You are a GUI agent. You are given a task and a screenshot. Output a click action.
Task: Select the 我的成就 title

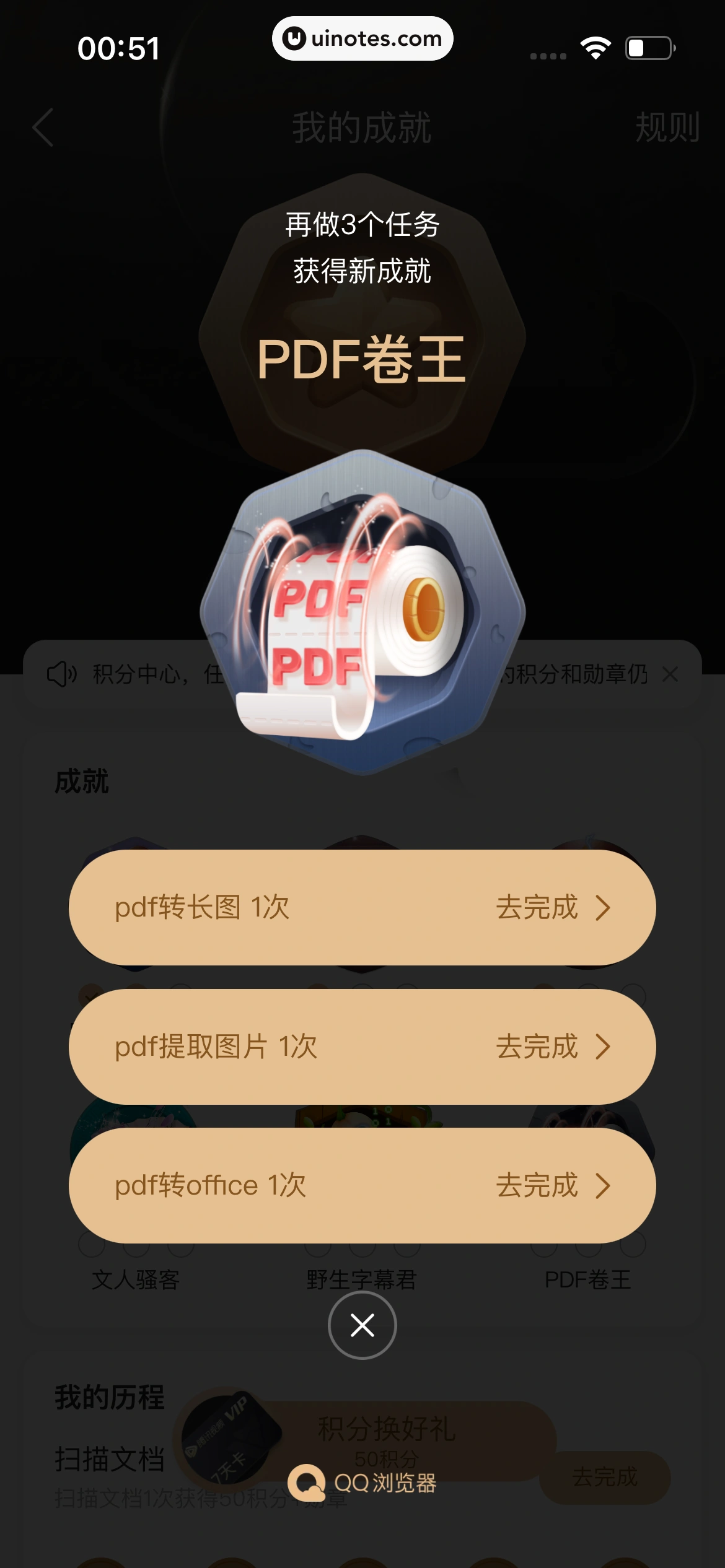[x=361, y=127]
